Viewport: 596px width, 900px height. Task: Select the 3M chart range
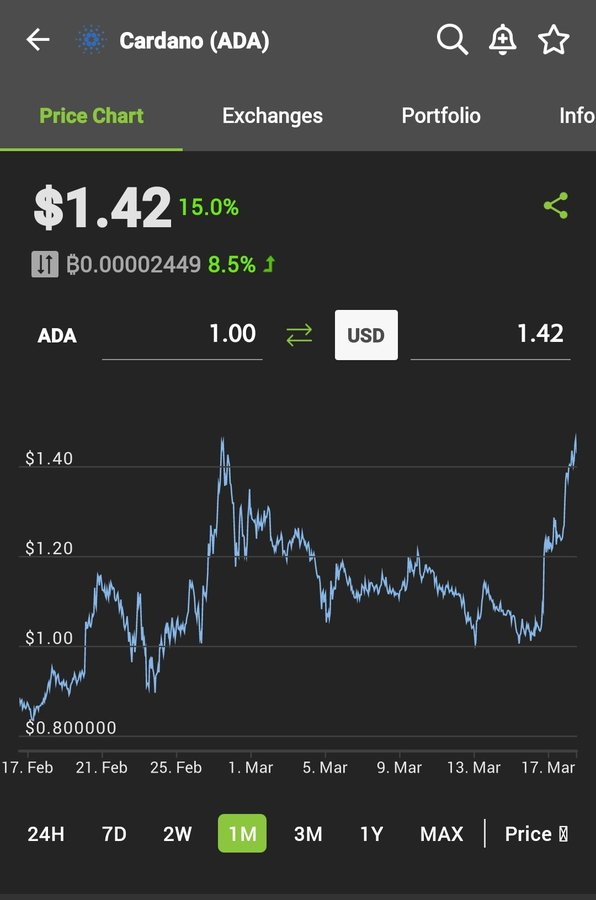pos(308,833)
